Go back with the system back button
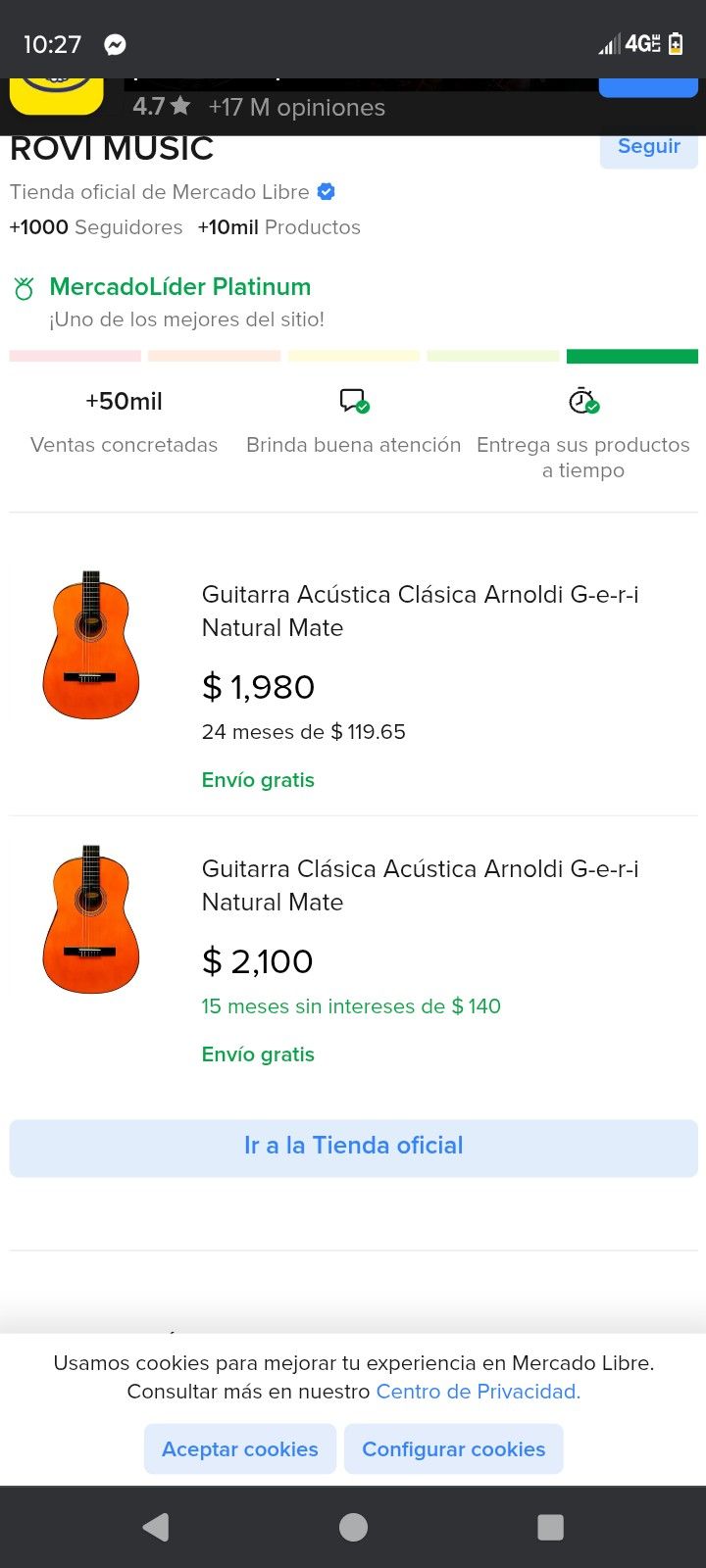The height and width of the screenshot is (1568, 706). click(156, 1527)
